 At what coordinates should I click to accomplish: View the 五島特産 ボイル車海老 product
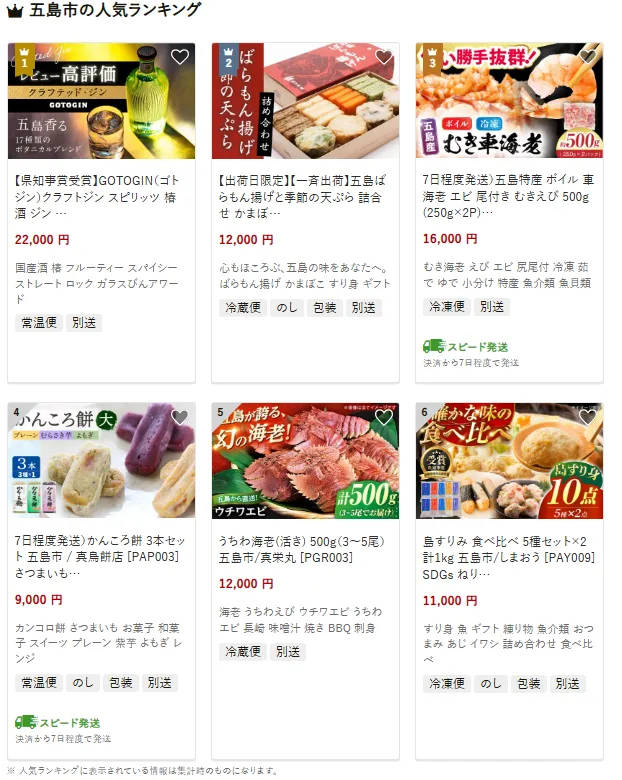[x=509, y=197]
